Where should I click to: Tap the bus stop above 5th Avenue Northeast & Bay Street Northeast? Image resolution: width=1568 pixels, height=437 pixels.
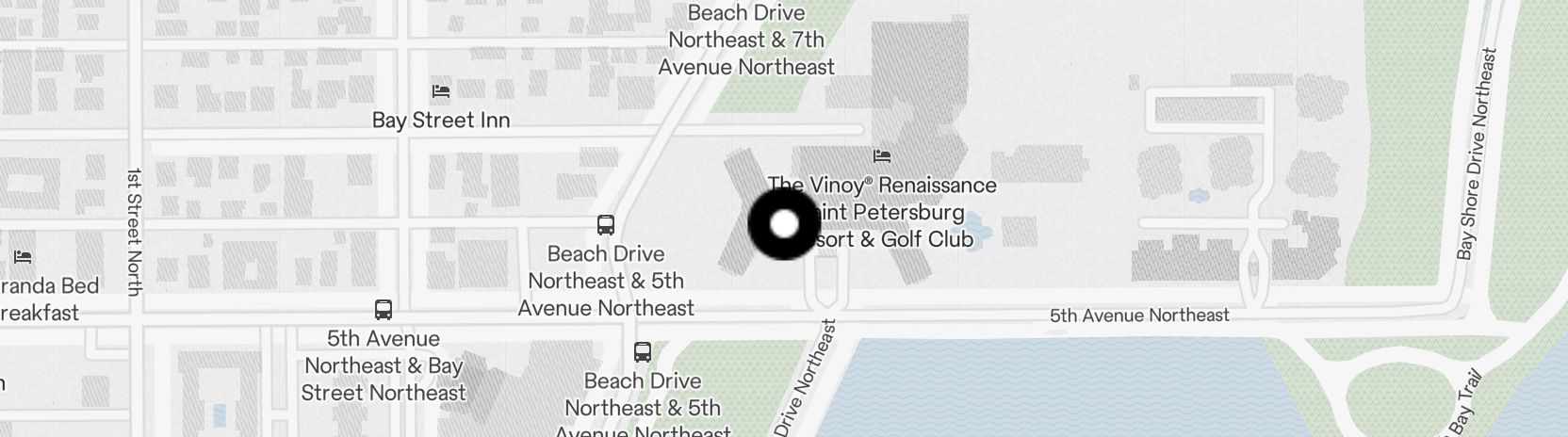pos(384,310)
